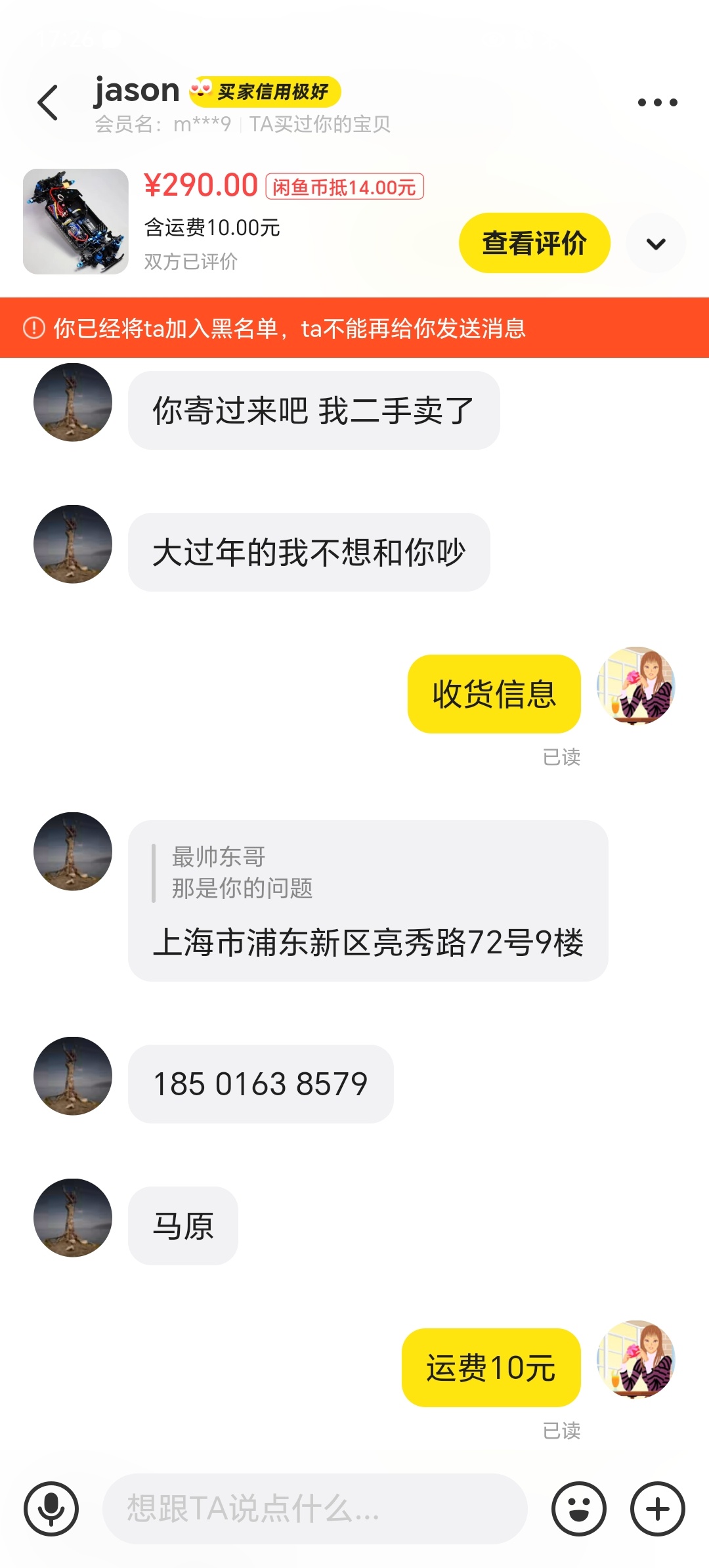Open the plus attachments menu
This screenshot has height=1568, width=709.
coord(657,1508)
